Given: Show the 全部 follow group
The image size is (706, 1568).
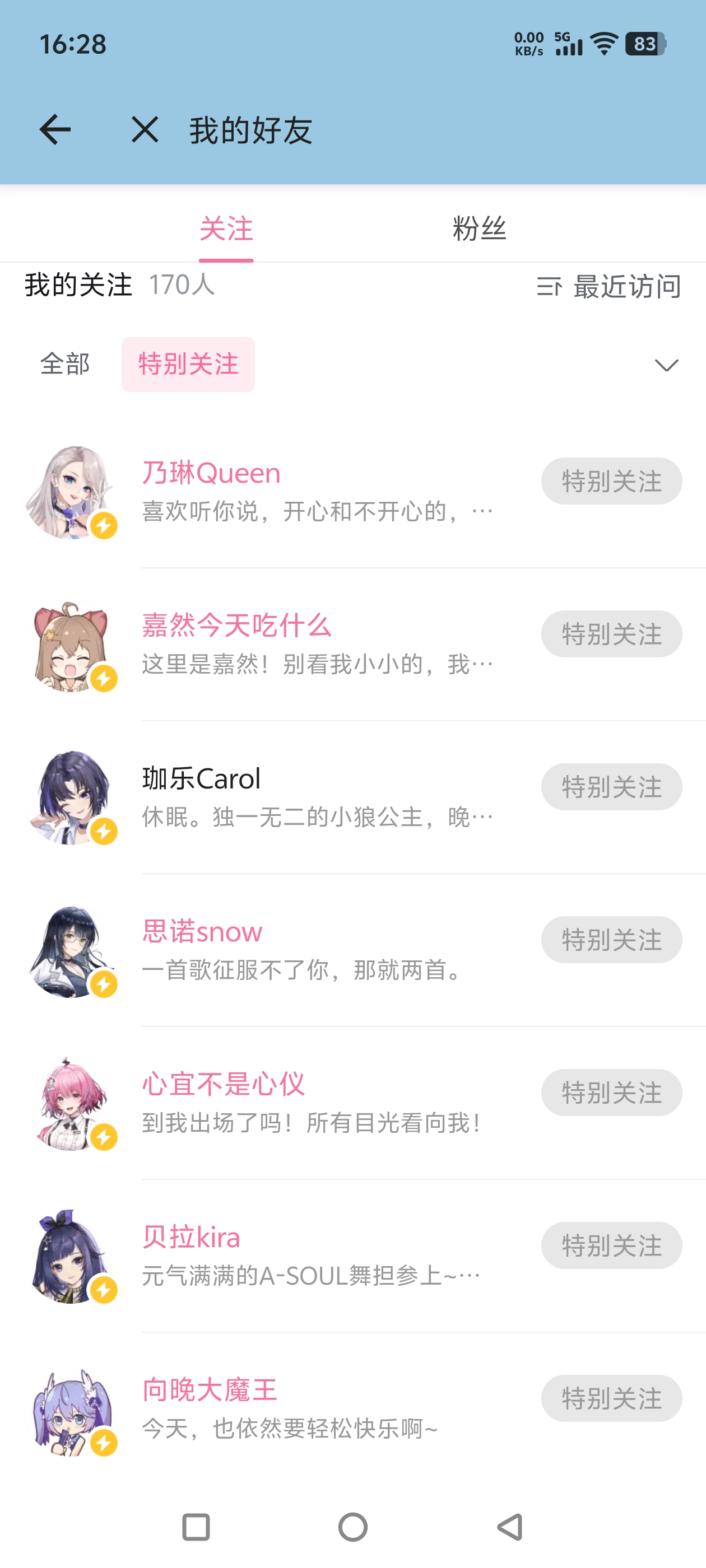Looking at the screenshot, I should tap(65, 364).
